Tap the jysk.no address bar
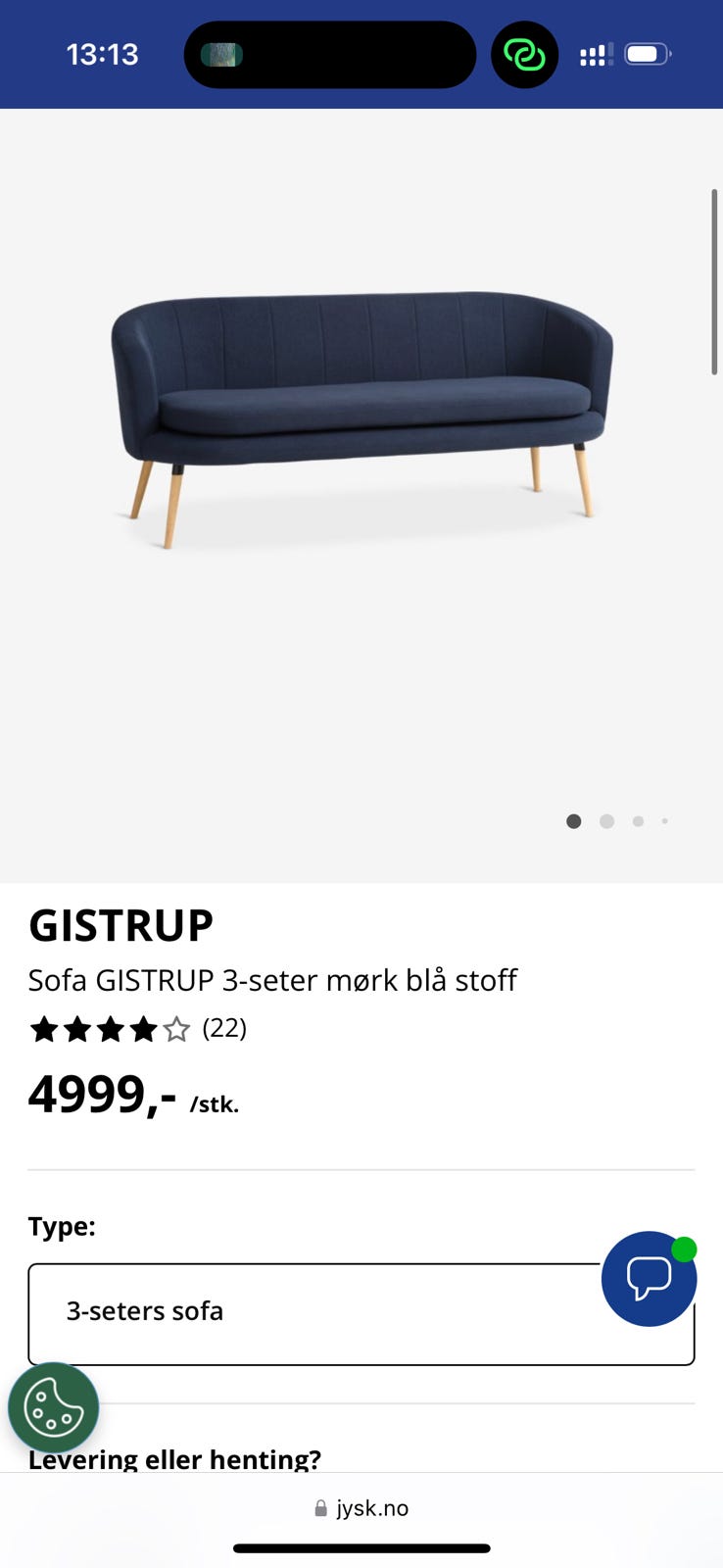This screenshot has height=1568, width=723. click(361, 1508)
